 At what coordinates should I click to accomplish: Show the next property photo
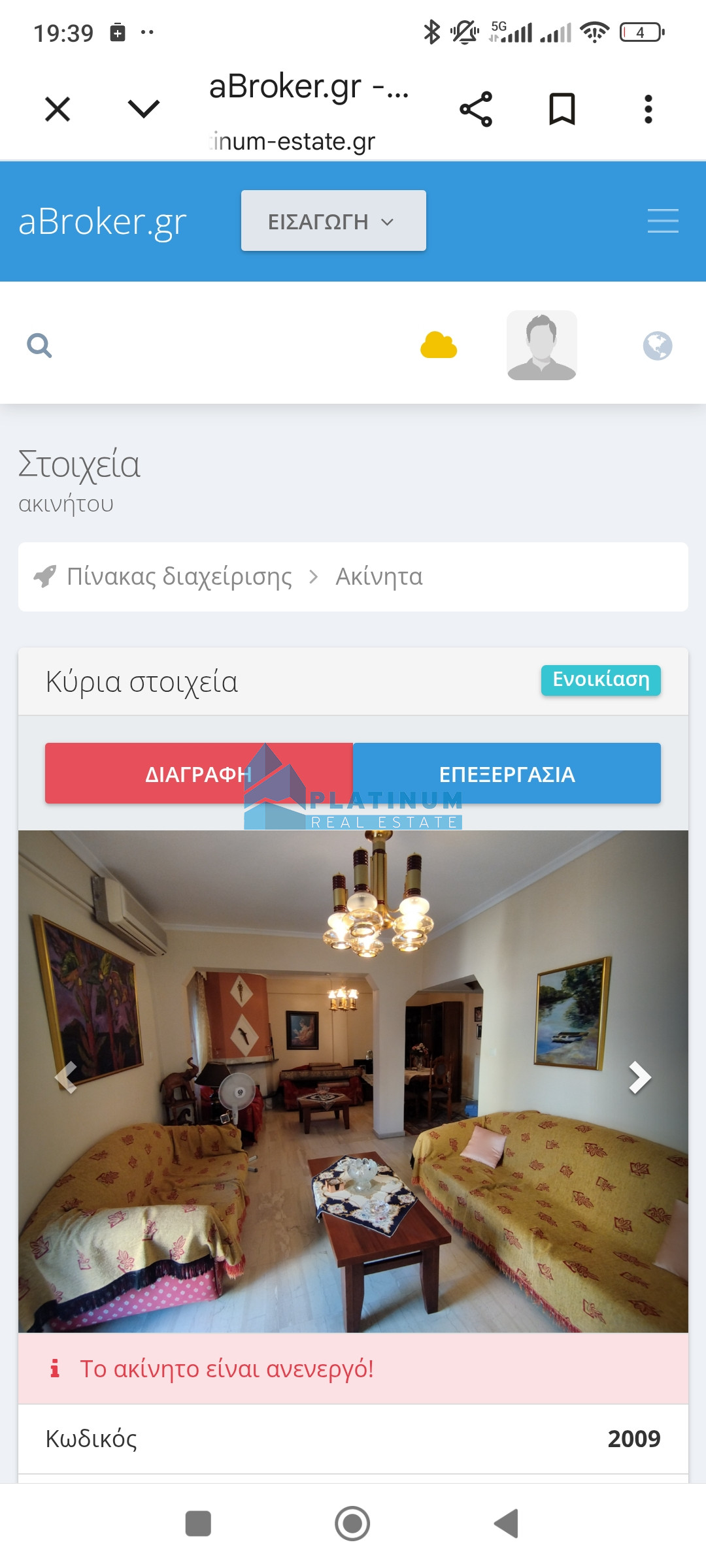click(639, 1078)
